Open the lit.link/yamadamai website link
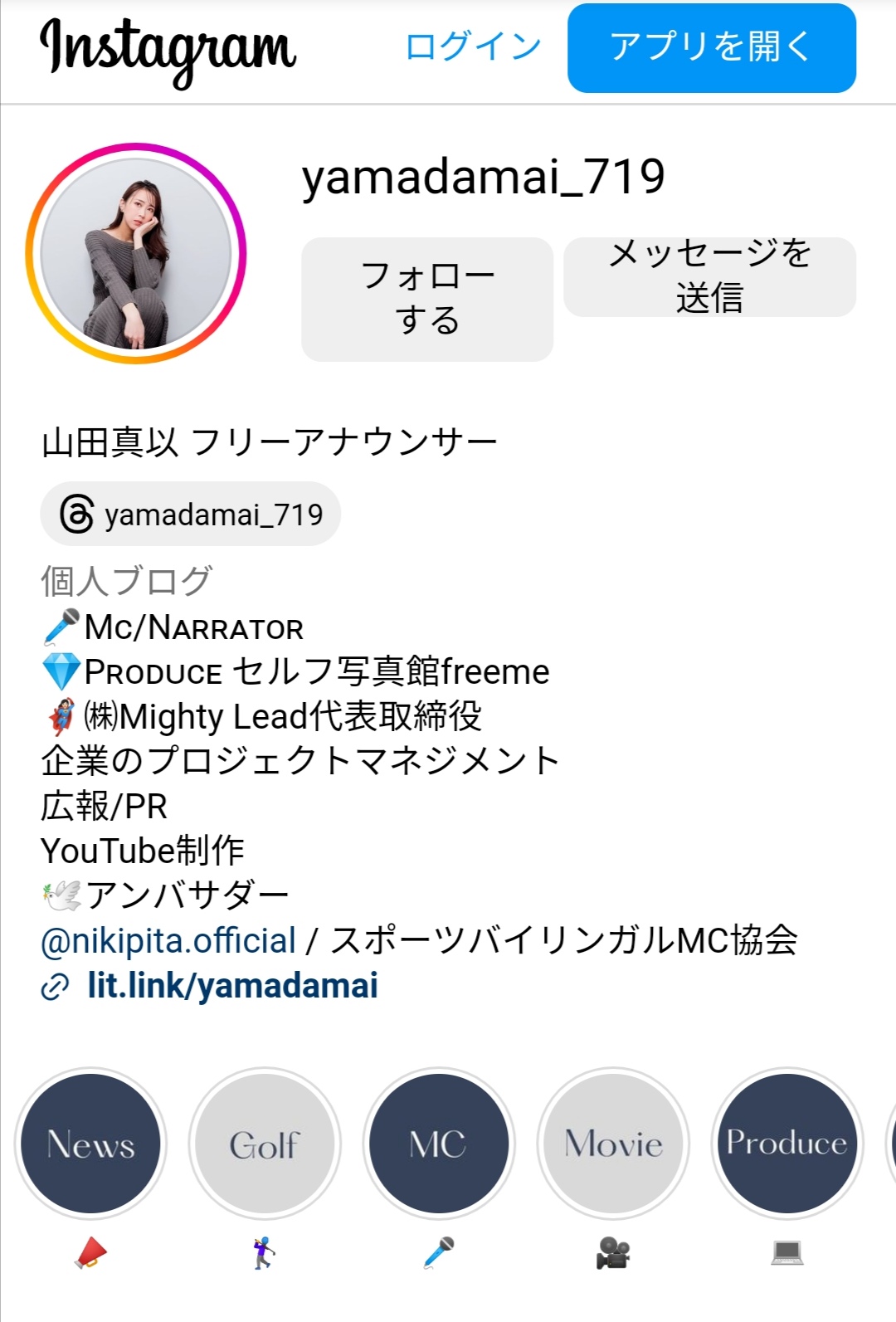This screenshot has width=896, height=1322. pos(232,986)
